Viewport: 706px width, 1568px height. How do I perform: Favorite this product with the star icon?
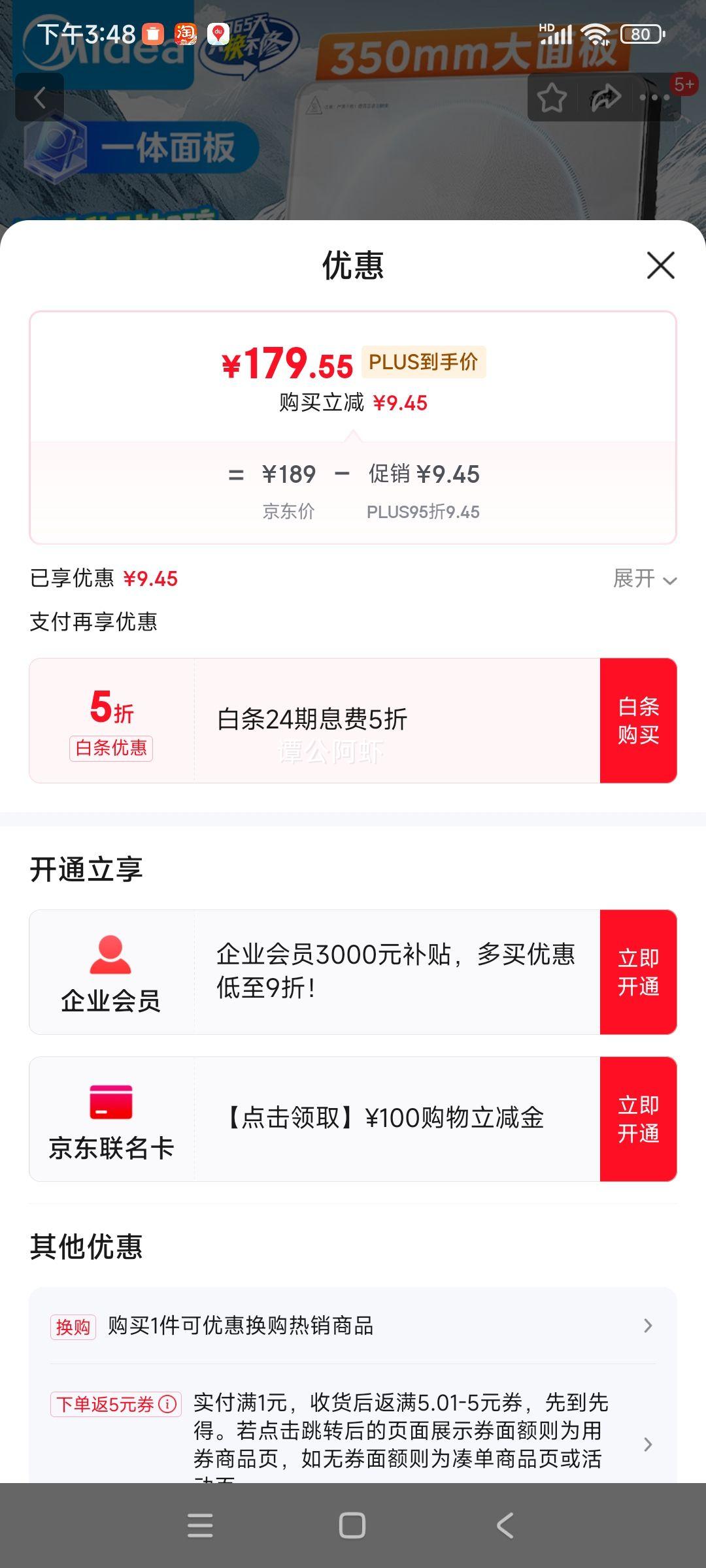point(552,98)
